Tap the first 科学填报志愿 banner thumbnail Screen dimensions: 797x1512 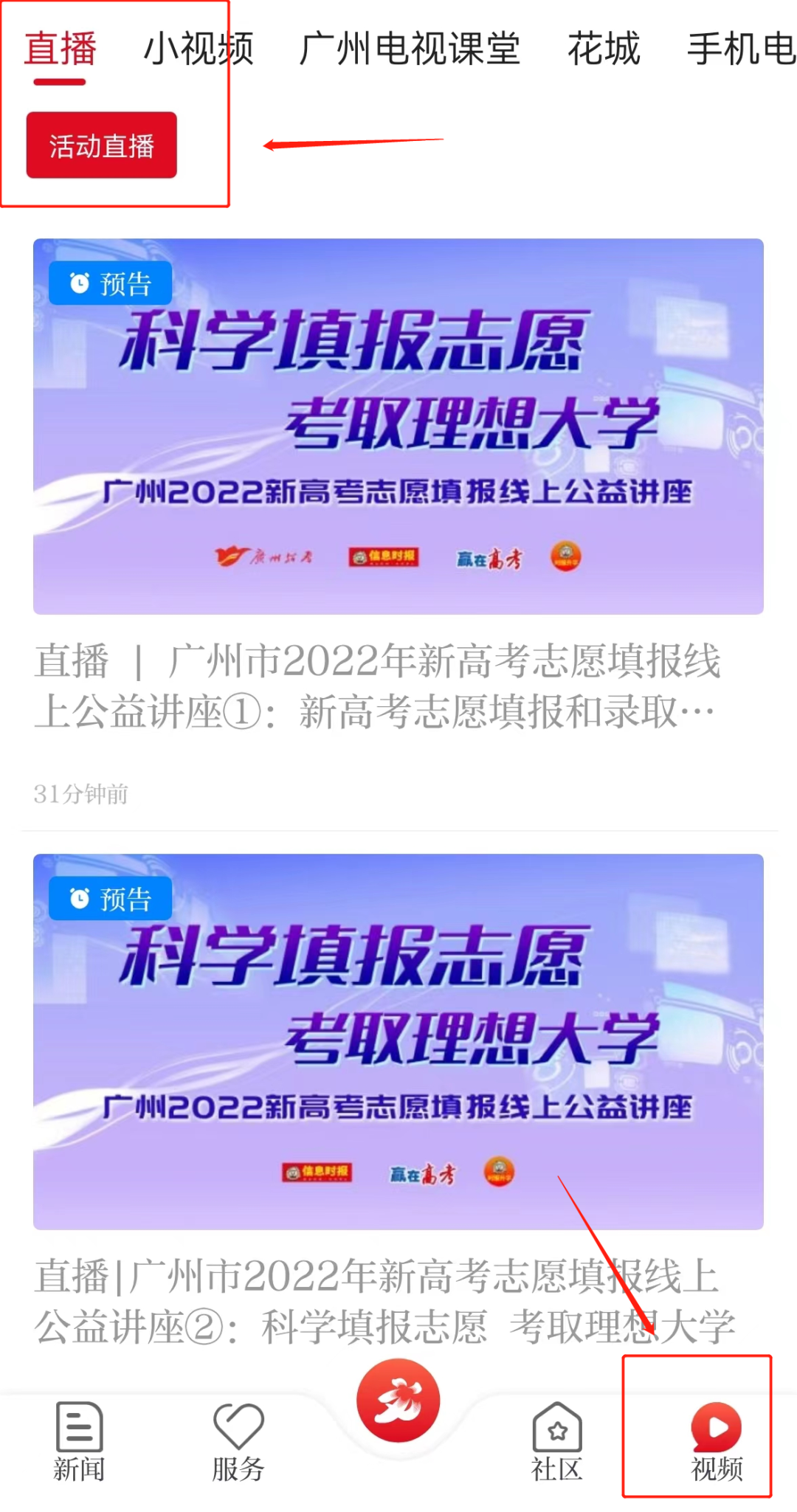click(398, 428)
